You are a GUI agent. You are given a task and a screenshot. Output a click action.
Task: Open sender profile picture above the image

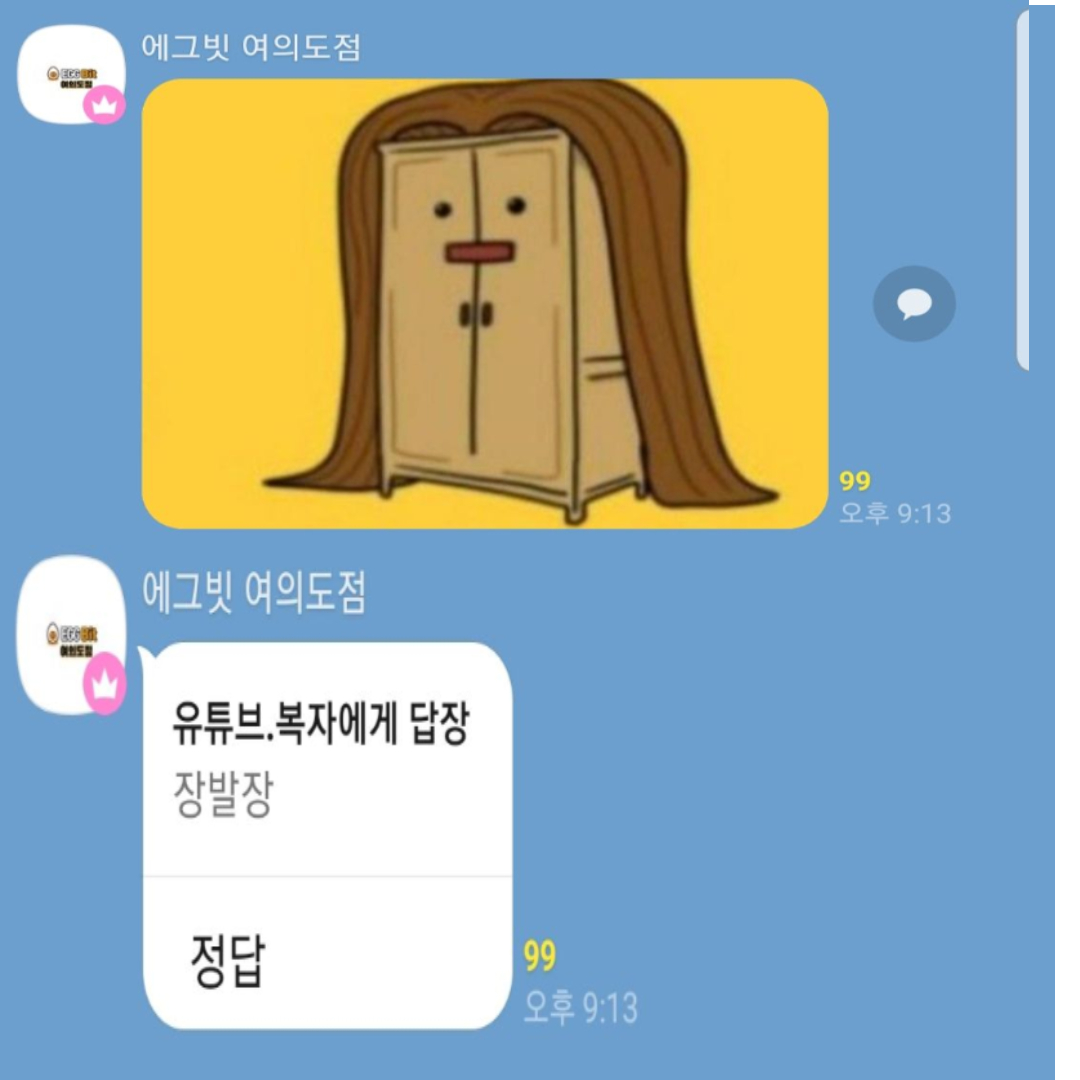[72, 74]
